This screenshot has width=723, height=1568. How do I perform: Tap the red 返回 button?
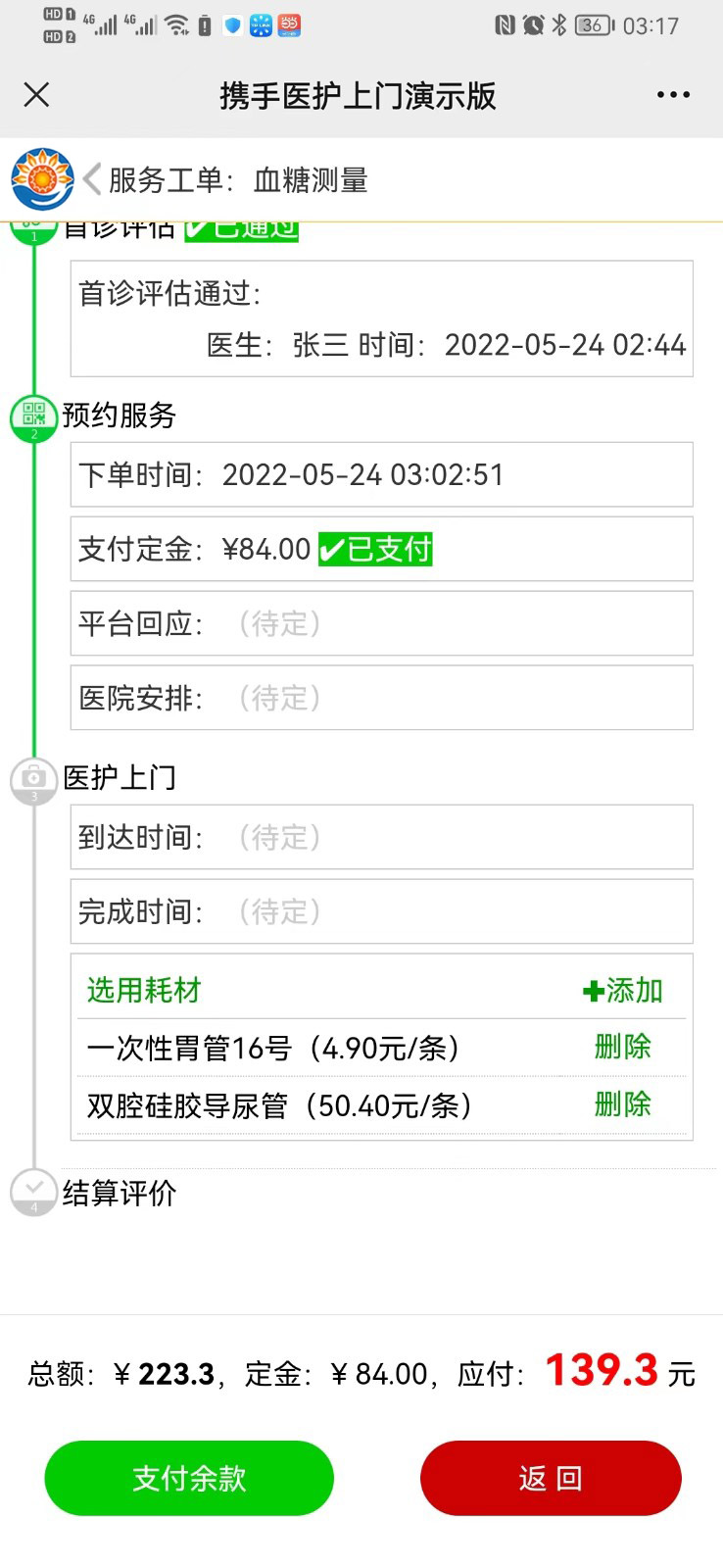pos(551,1477)
